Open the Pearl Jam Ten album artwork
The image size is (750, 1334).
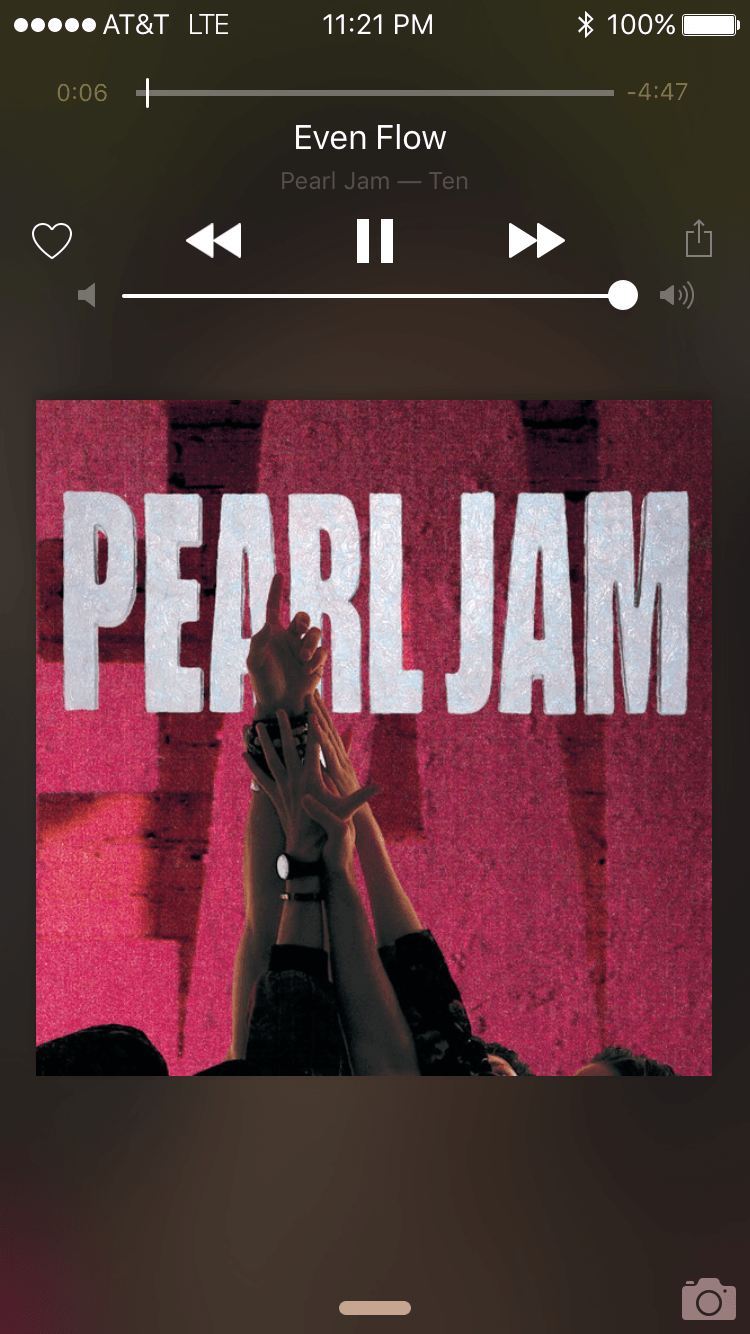pyautogui.click(x=374, y=738)
